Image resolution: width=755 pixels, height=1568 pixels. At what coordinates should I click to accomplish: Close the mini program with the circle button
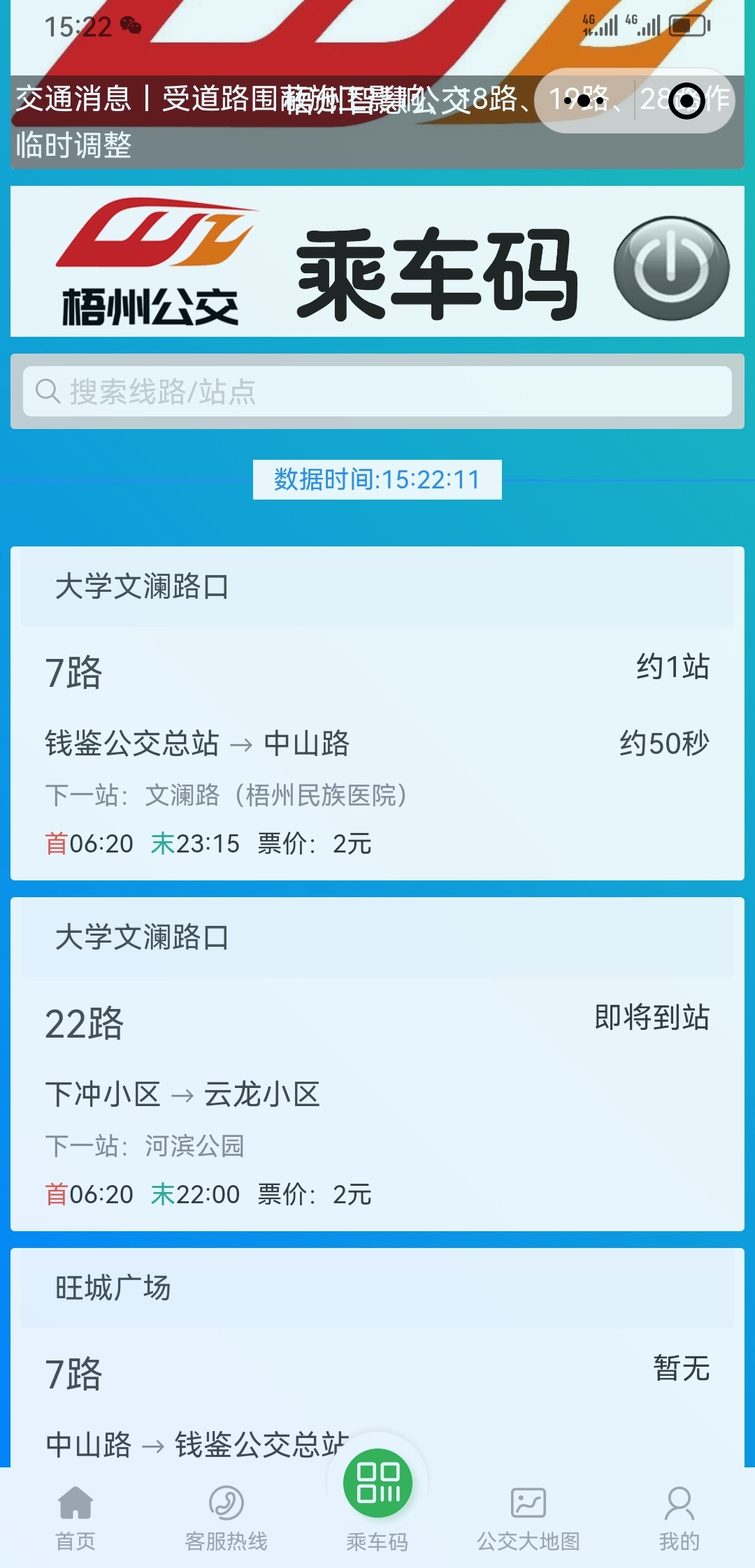(x=686, y=101)
